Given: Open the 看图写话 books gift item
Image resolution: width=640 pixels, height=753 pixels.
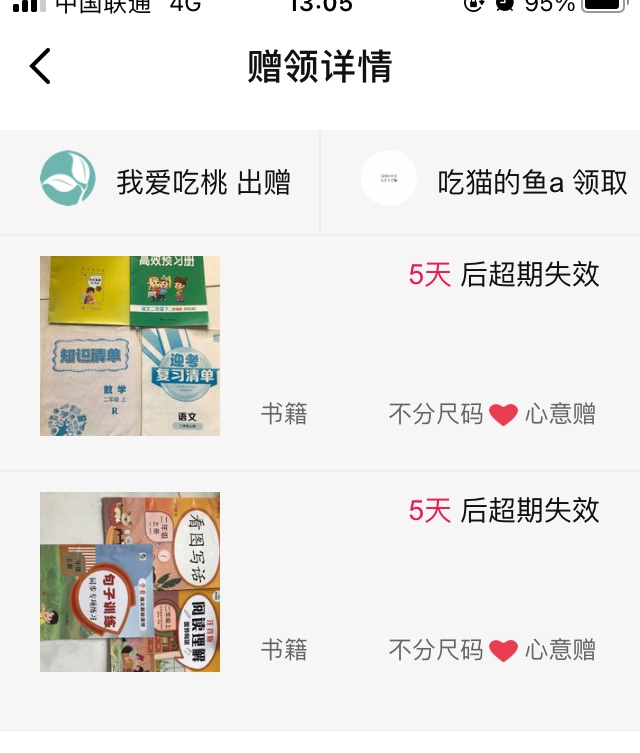Looking at the screenshot, I should pos(130,582).
